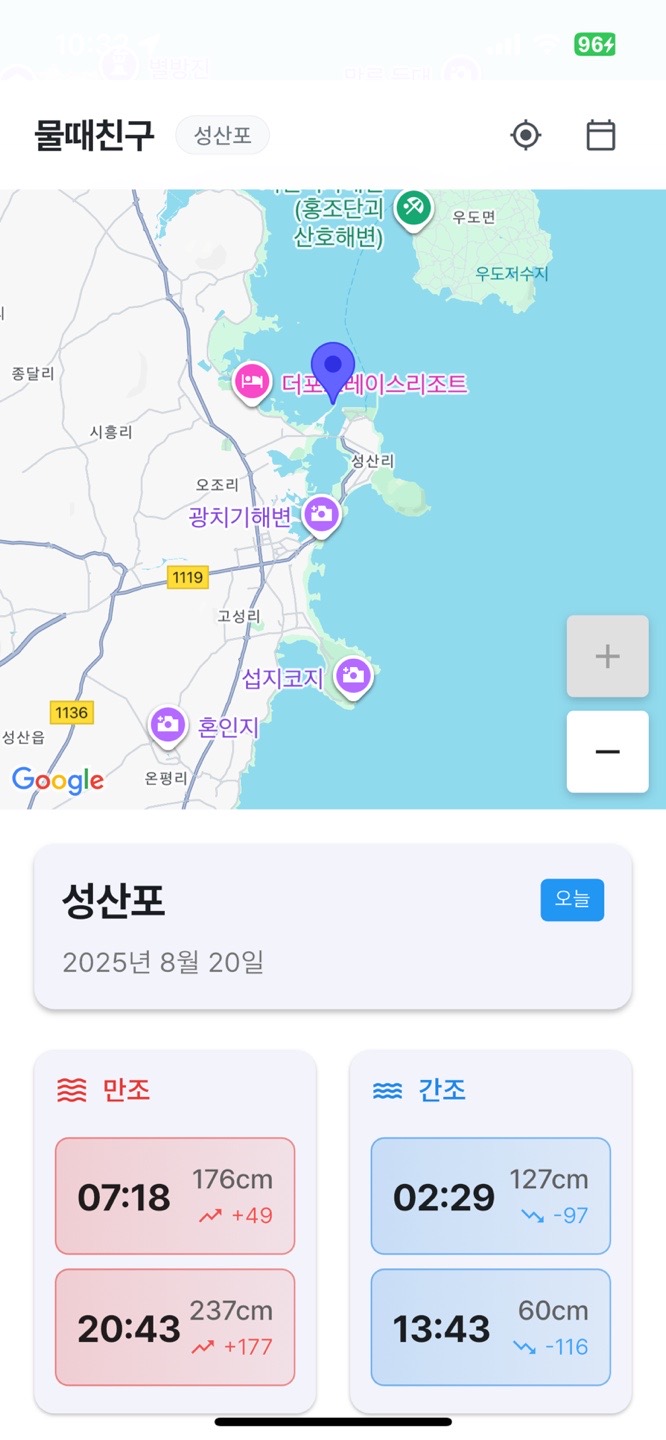Tap the 오늘 today button

(572, 900)
